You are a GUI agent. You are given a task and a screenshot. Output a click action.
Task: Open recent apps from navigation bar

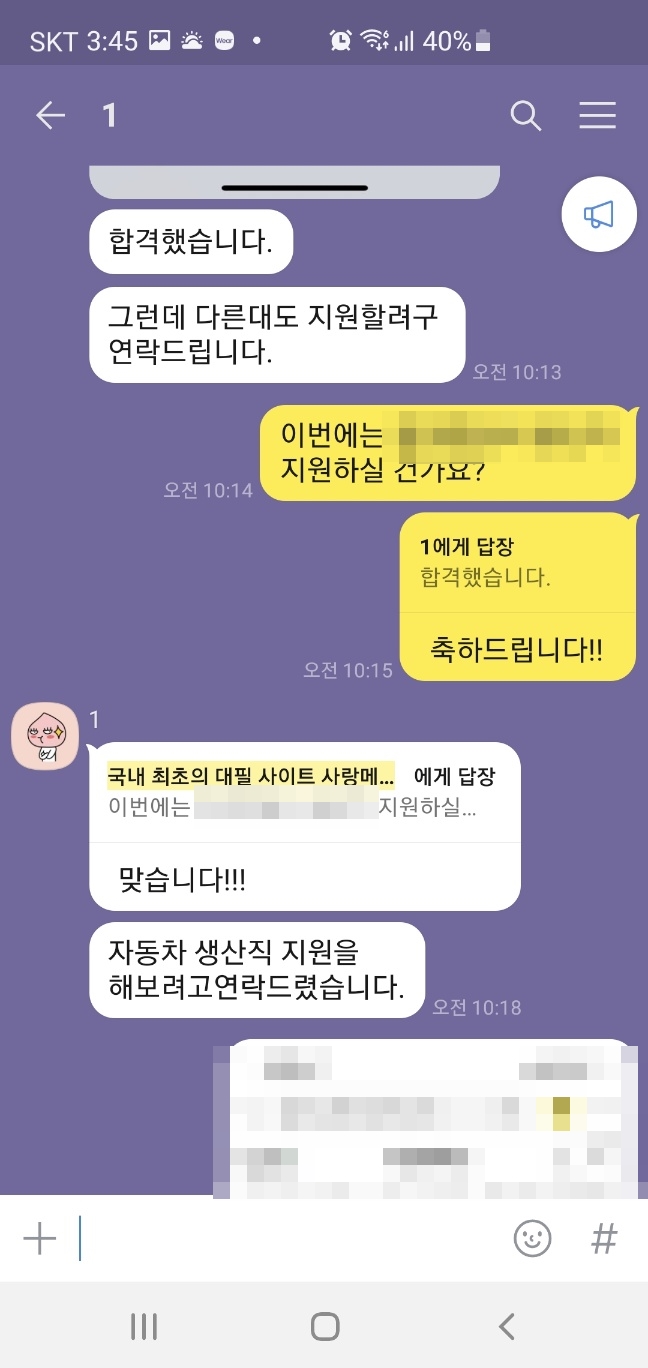click(x=144, y=1326)
